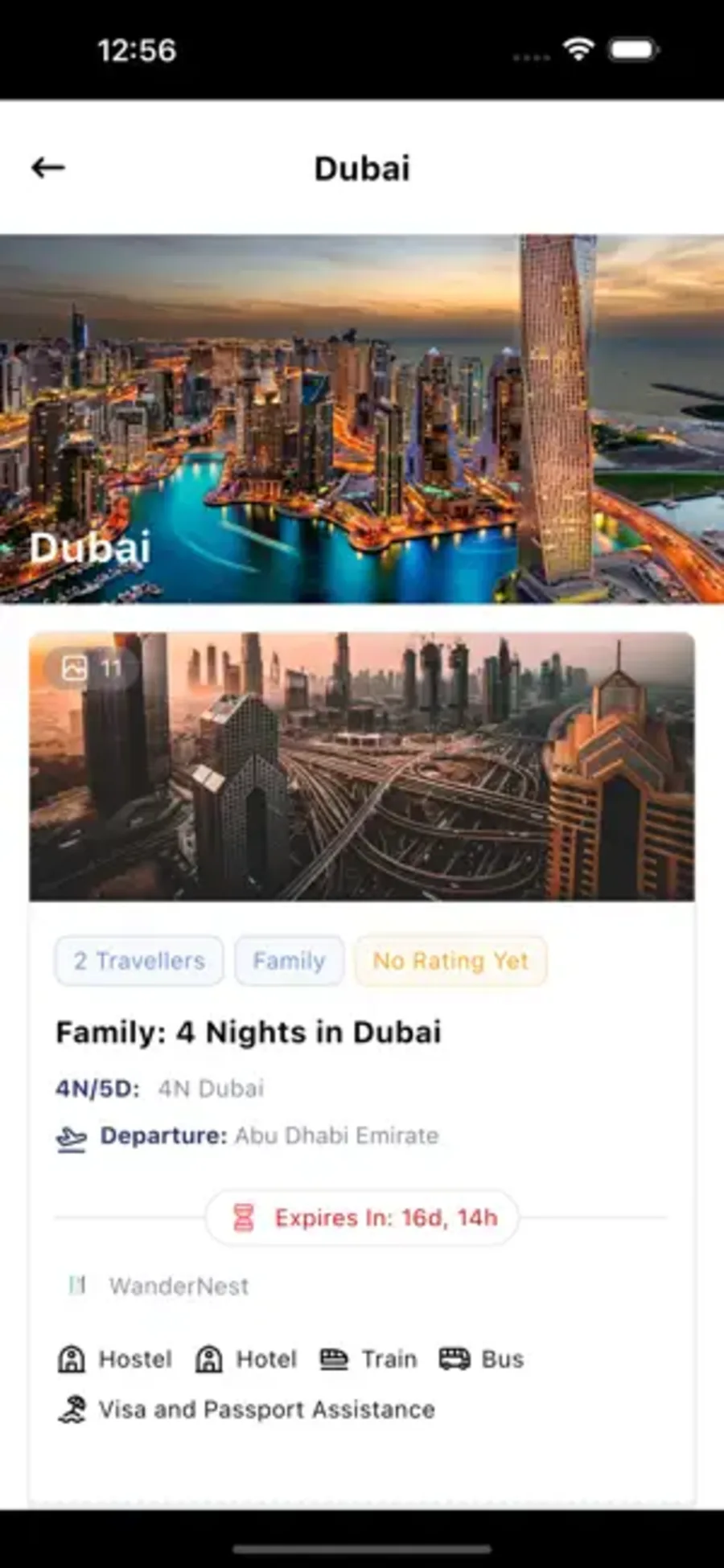Open the photo gallery with 11 images
This screenshot has width=724, height=1568.
[x=91, y=667]
